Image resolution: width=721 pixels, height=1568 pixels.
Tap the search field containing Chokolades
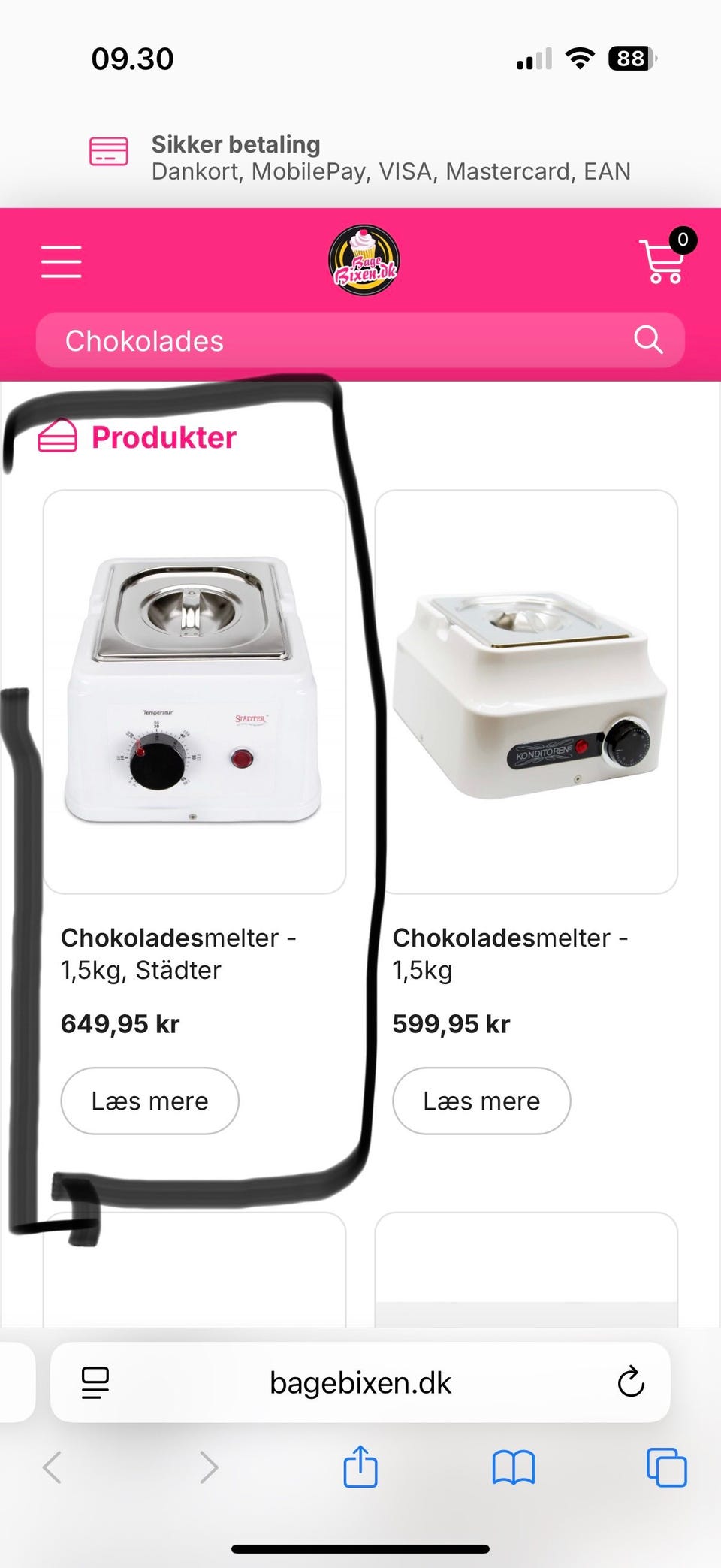coord(300,340)
